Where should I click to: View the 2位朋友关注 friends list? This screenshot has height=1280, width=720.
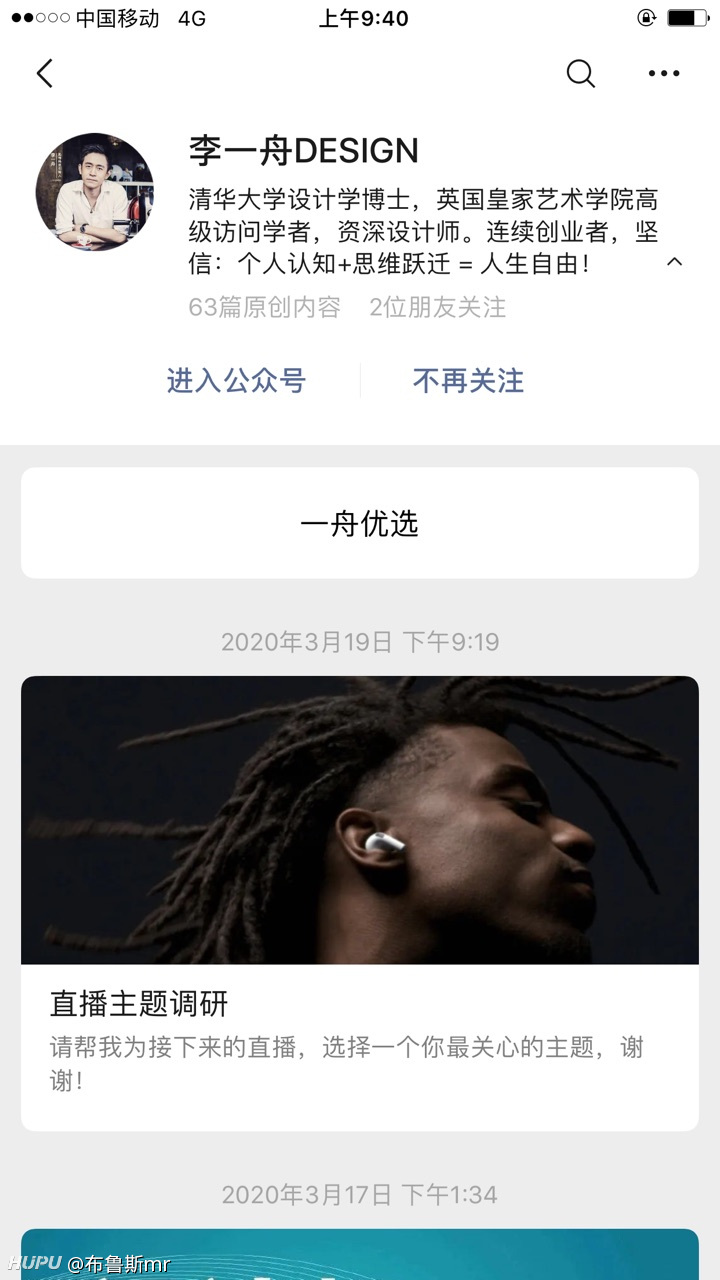coord(437,307)
